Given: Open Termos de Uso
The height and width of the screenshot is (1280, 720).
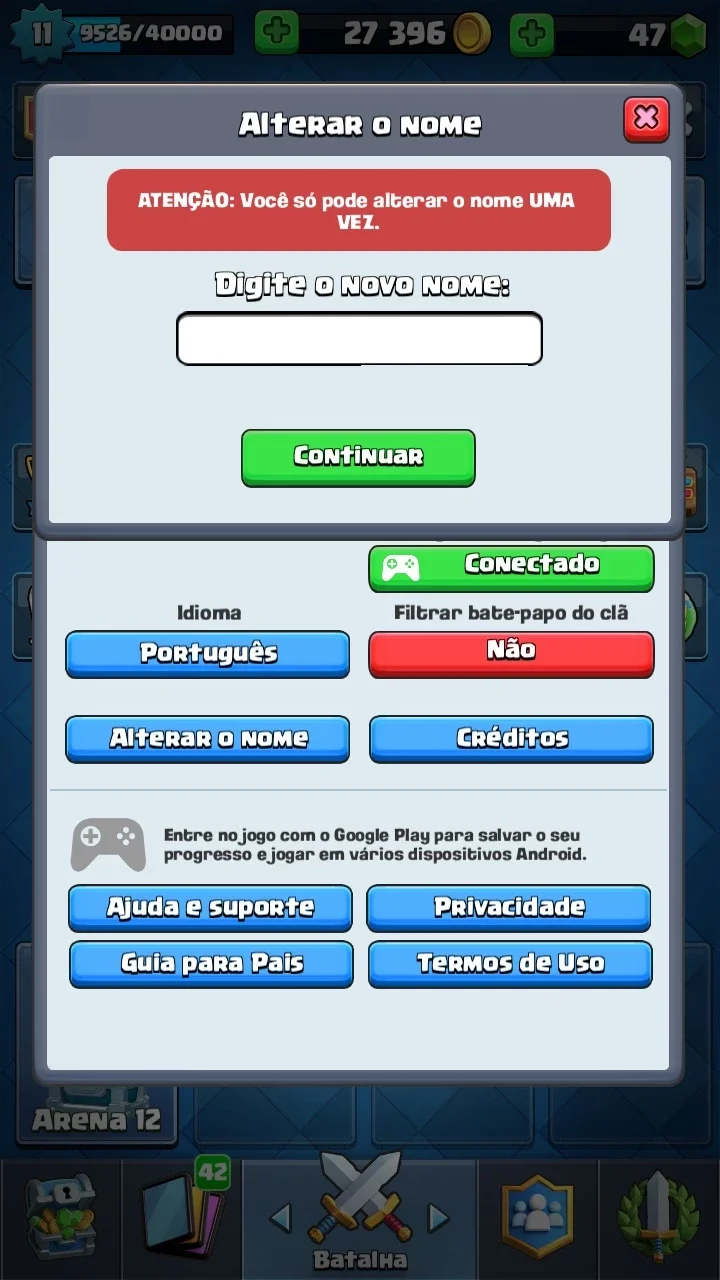Looking at the screenshot, I should 510,964.
